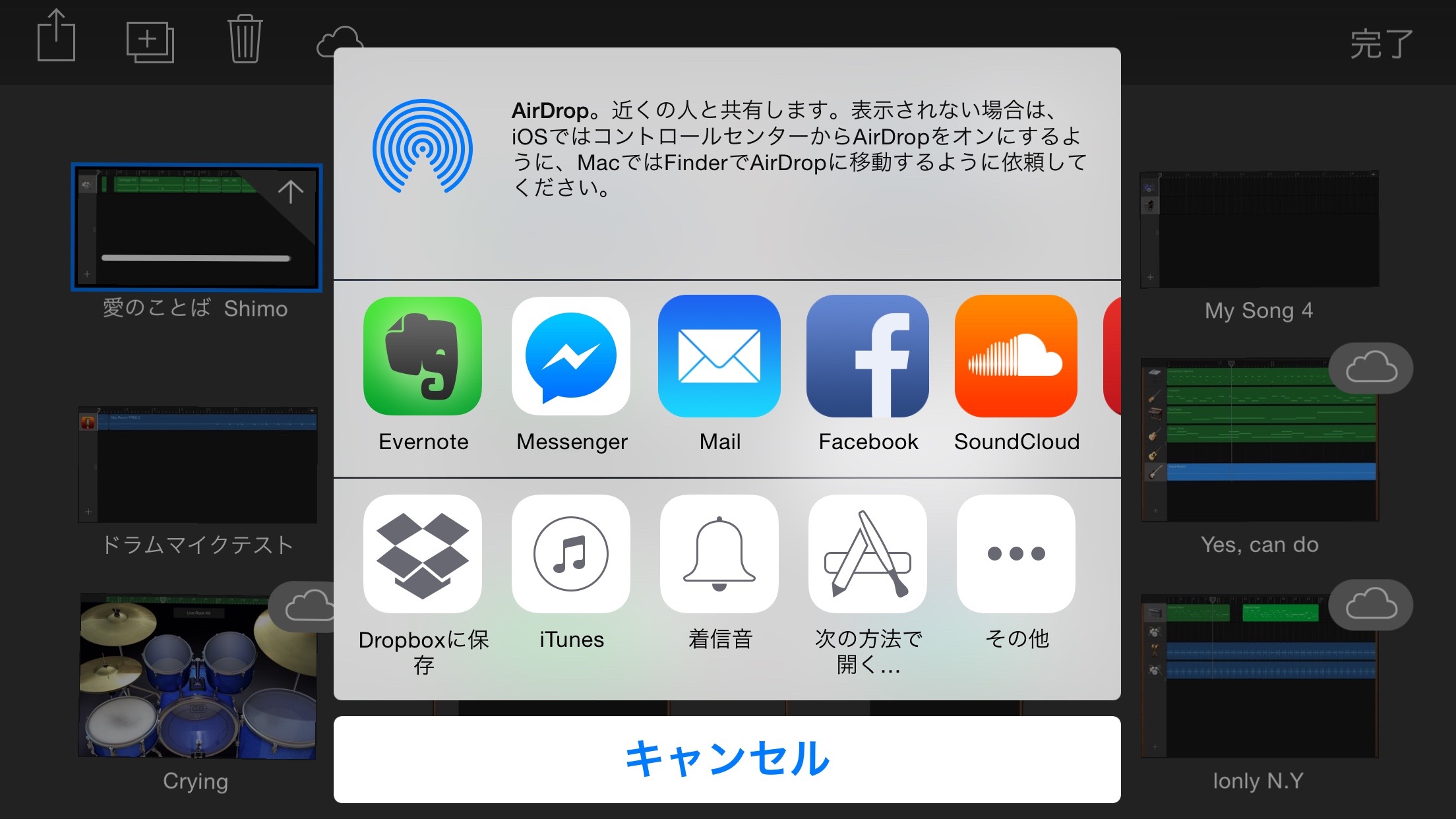The height and width of the screenshot is (819, 1456).
Task: Select the My Song 4 project
Action: 1259,229
